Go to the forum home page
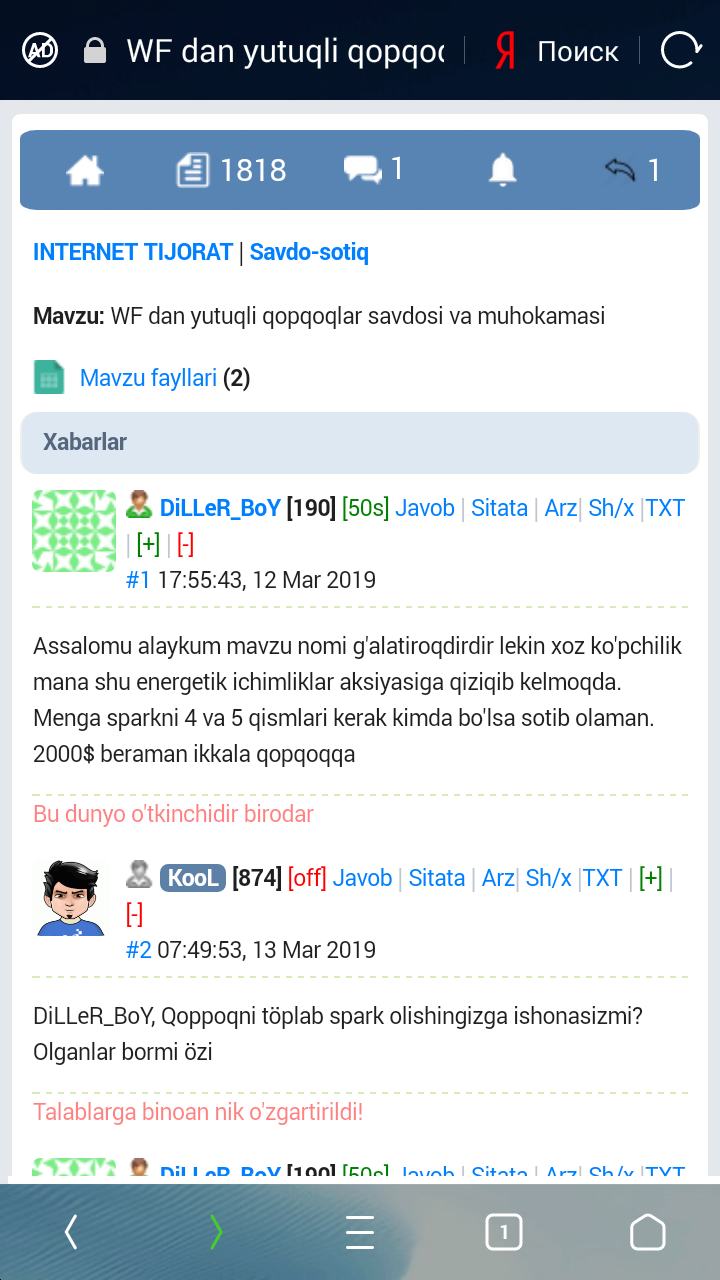 85,171
